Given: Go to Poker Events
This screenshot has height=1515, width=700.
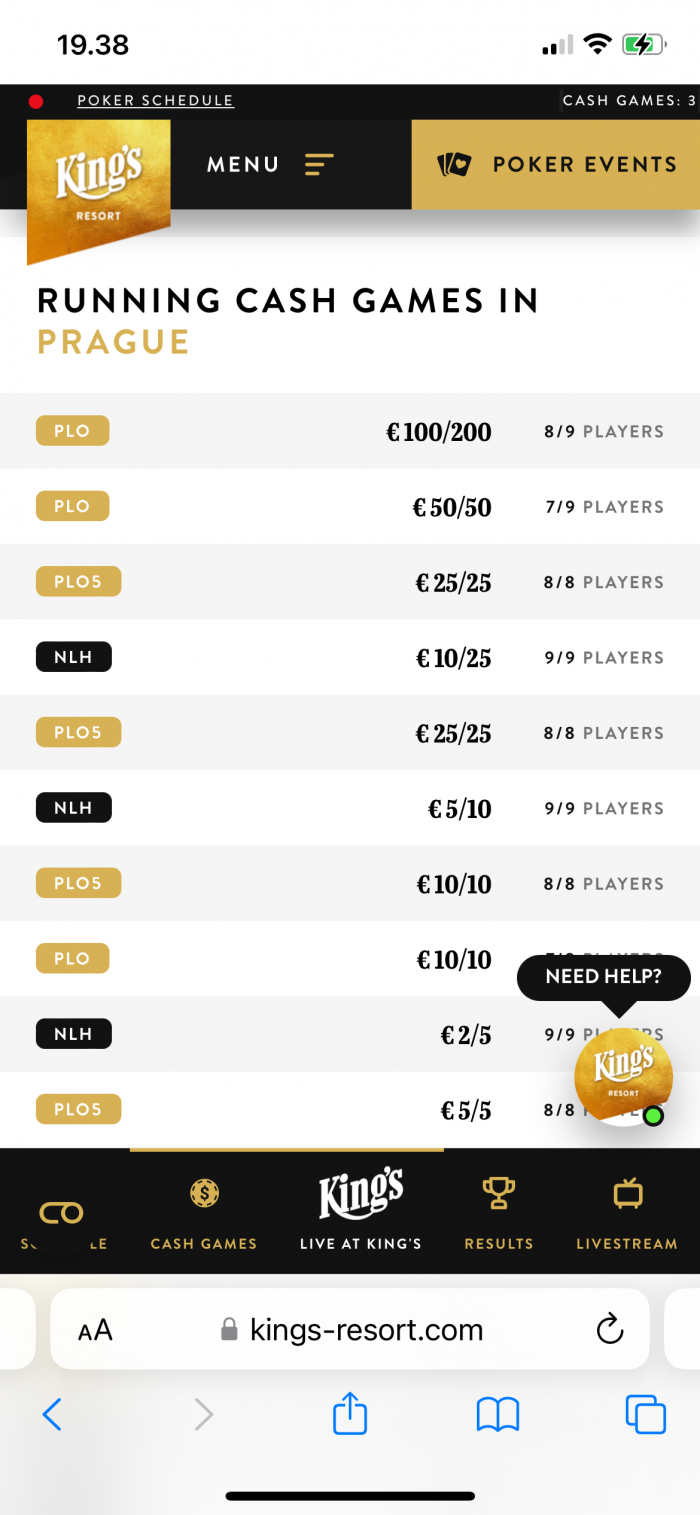Looking at the screenshot, I should pos(556,165).
